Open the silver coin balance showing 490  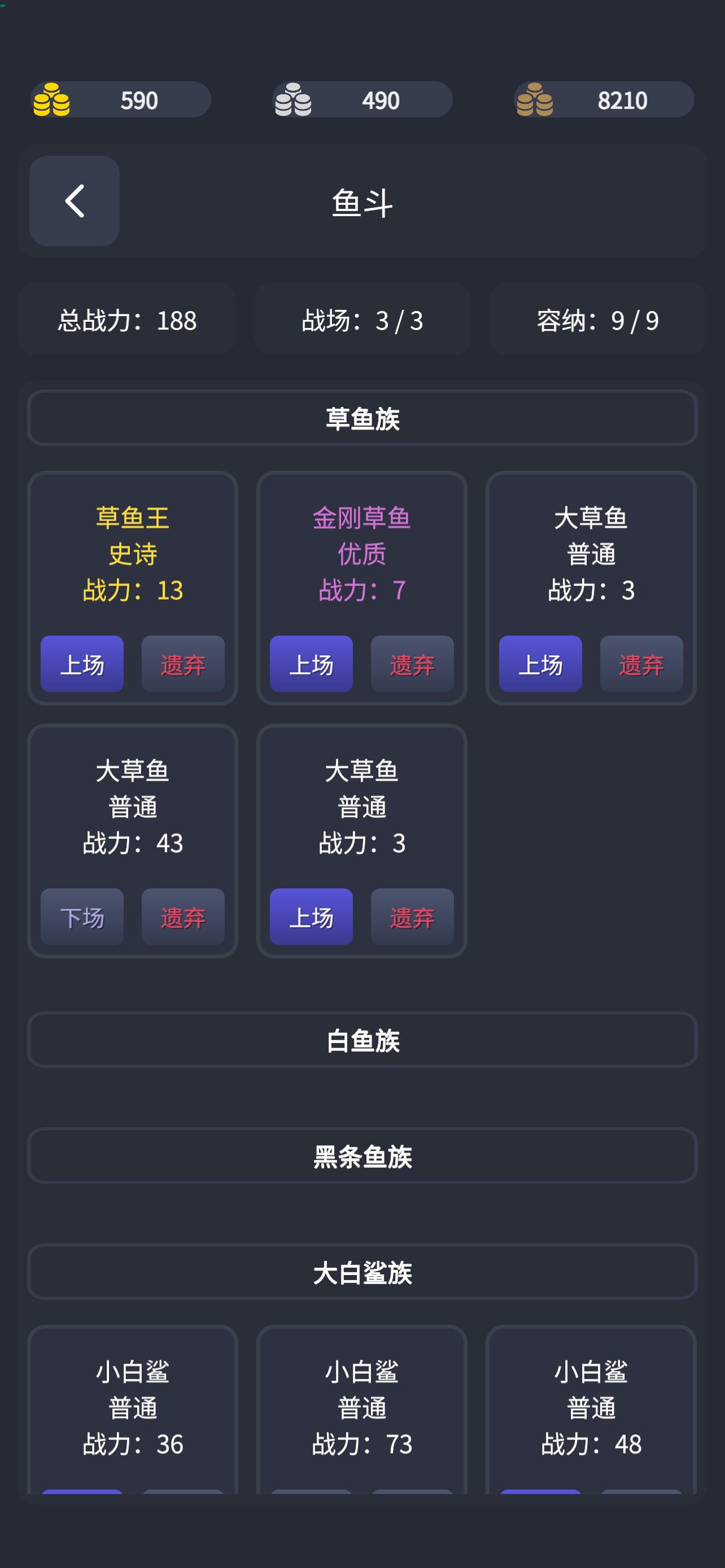(381, 100)
